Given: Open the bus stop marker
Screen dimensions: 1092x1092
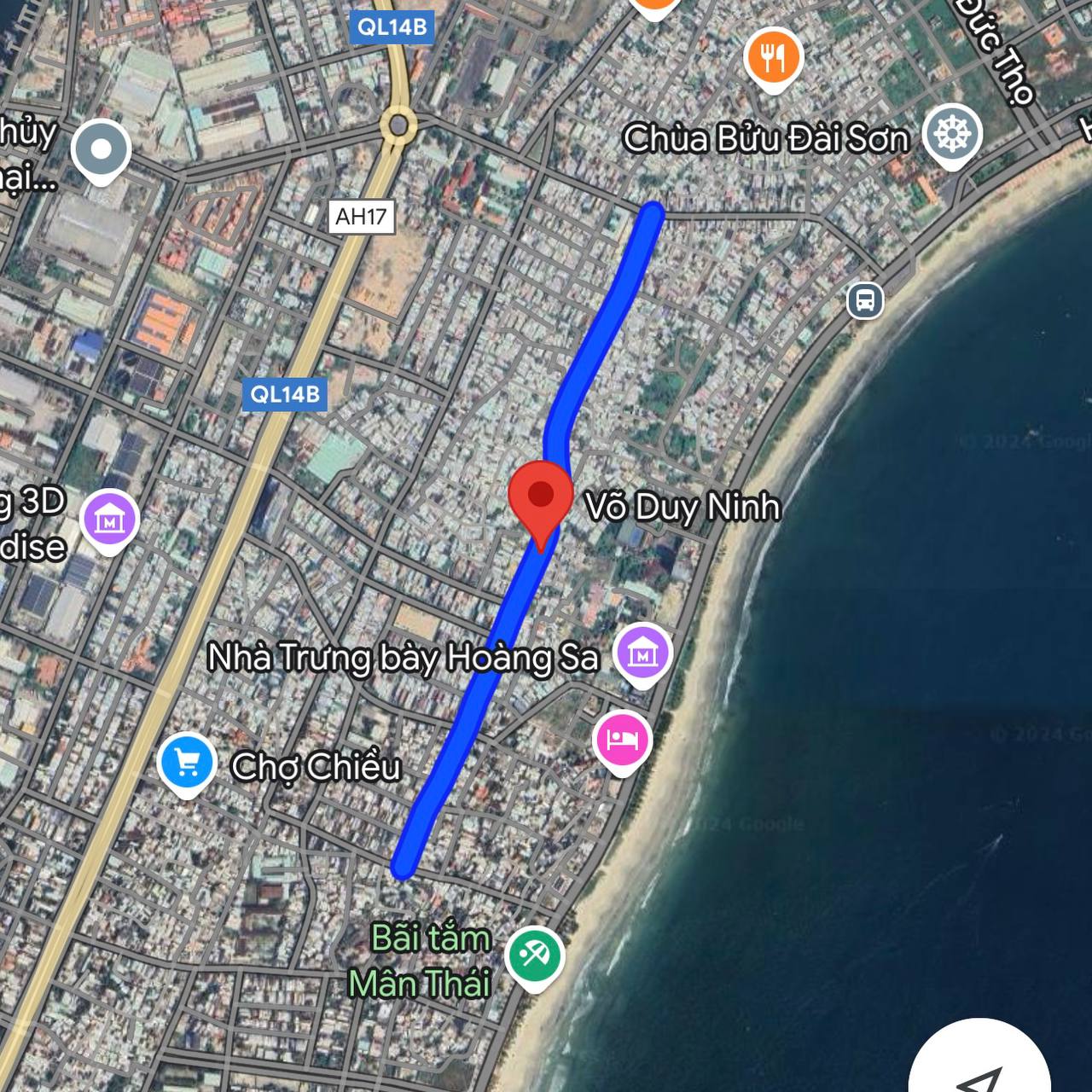Looking at the screenshot, I should (865, 300).
